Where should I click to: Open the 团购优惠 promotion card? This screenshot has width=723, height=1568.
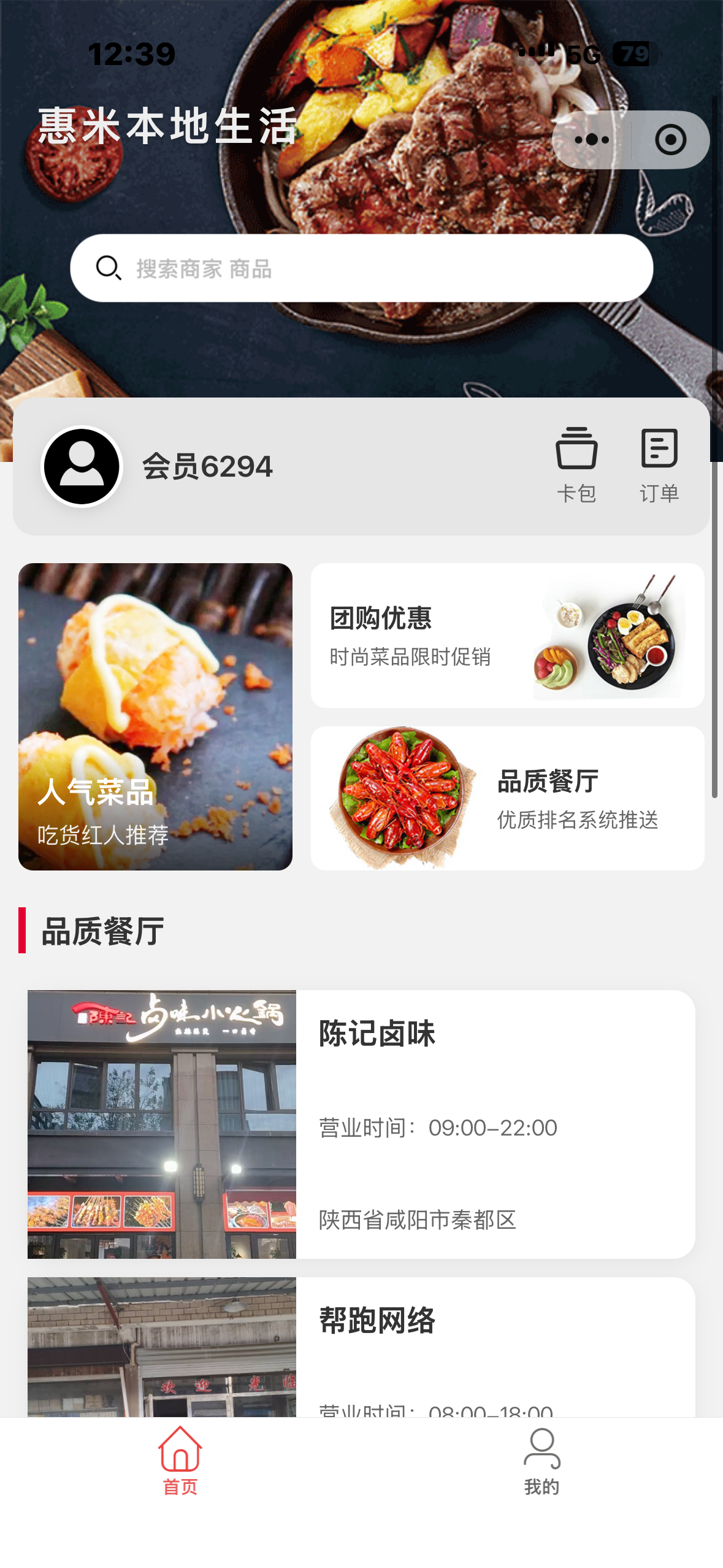coord(508,635)
